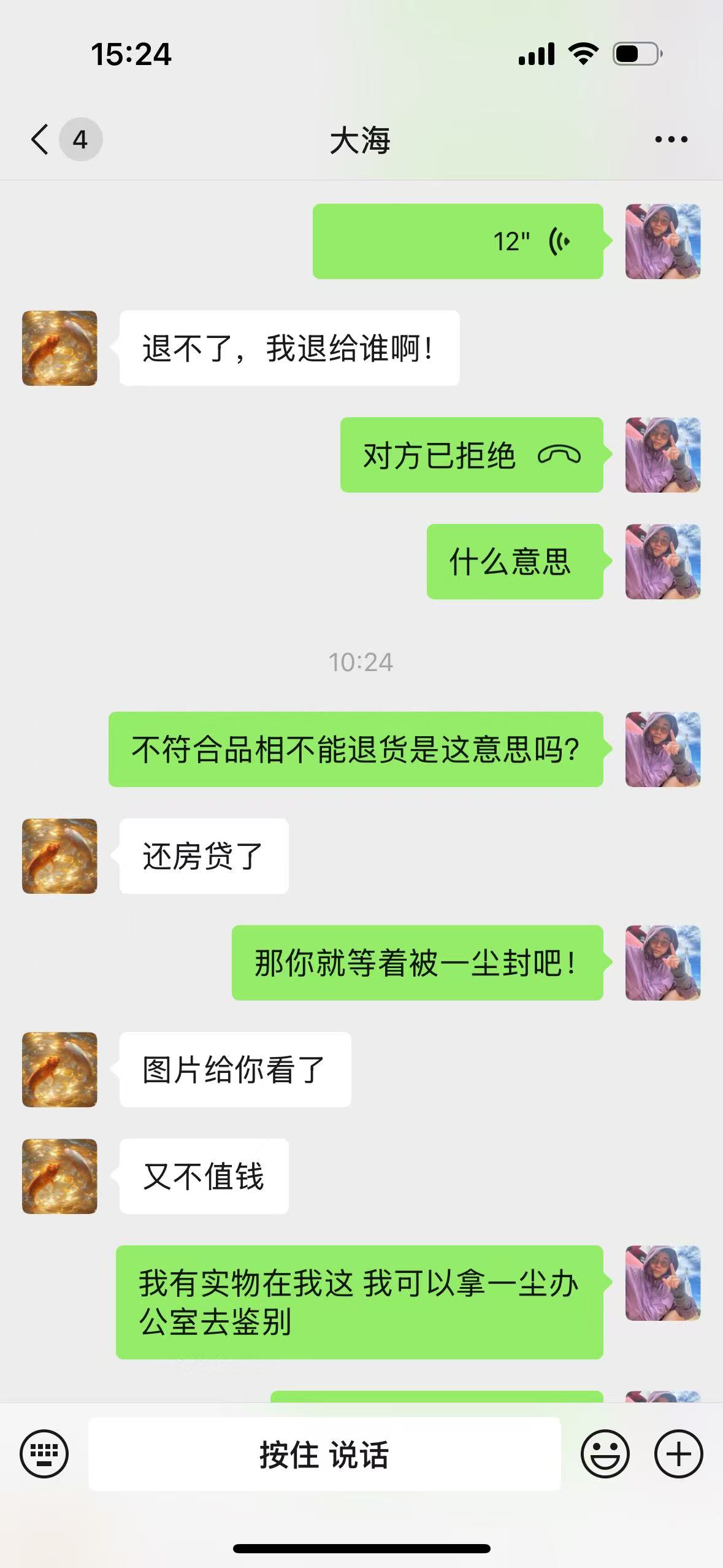Open the plus attachment menu

678,1453
